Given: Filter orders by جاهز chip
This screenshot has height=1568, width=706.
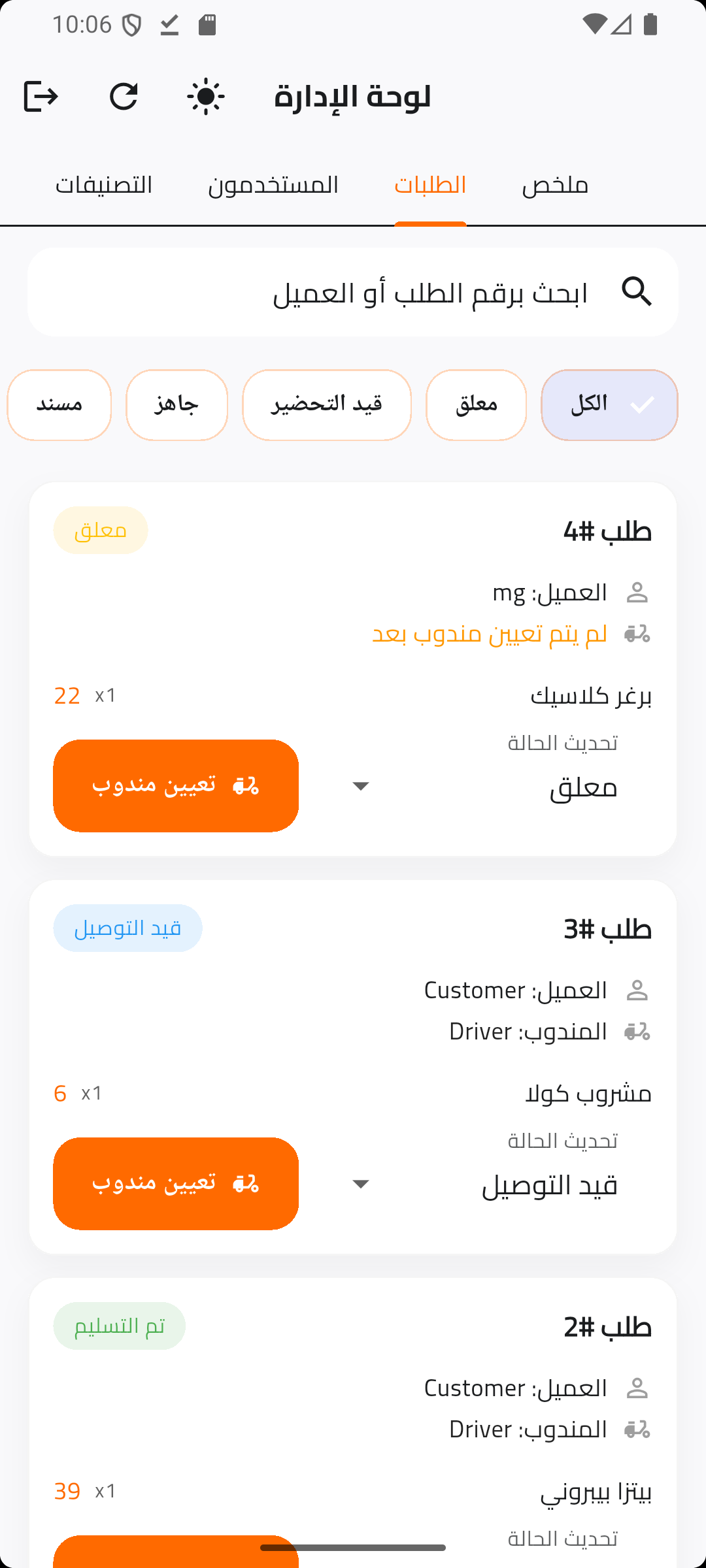Looking at the screenshot, I should click(x=176, y=405).
